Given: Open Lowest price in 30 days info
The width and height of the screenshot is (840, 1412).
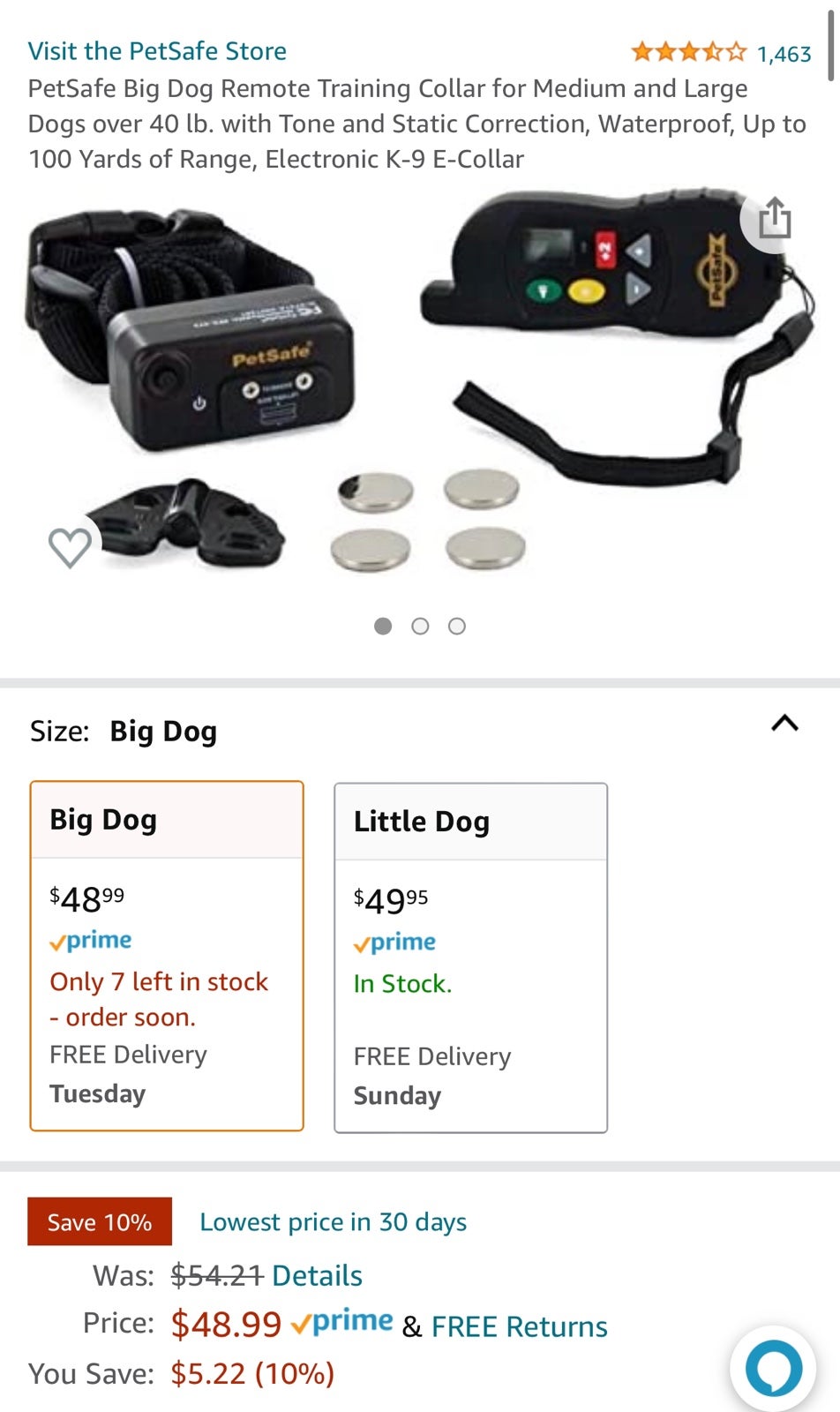Looking at the screenshot, I should click(x=333, y=1222).
